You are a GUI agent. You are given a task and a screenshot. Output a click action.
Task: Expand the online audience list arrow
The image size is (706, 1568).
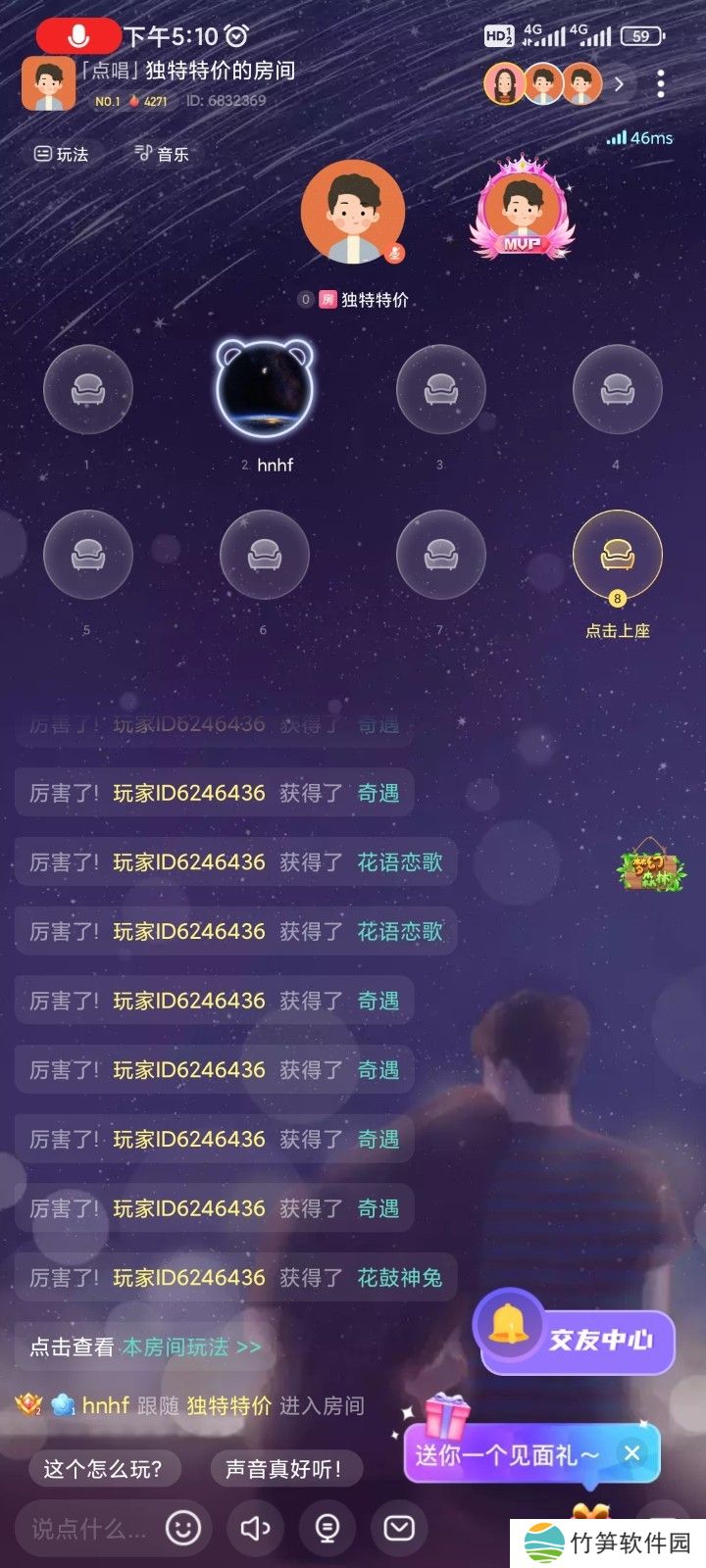tap(619, 84)
